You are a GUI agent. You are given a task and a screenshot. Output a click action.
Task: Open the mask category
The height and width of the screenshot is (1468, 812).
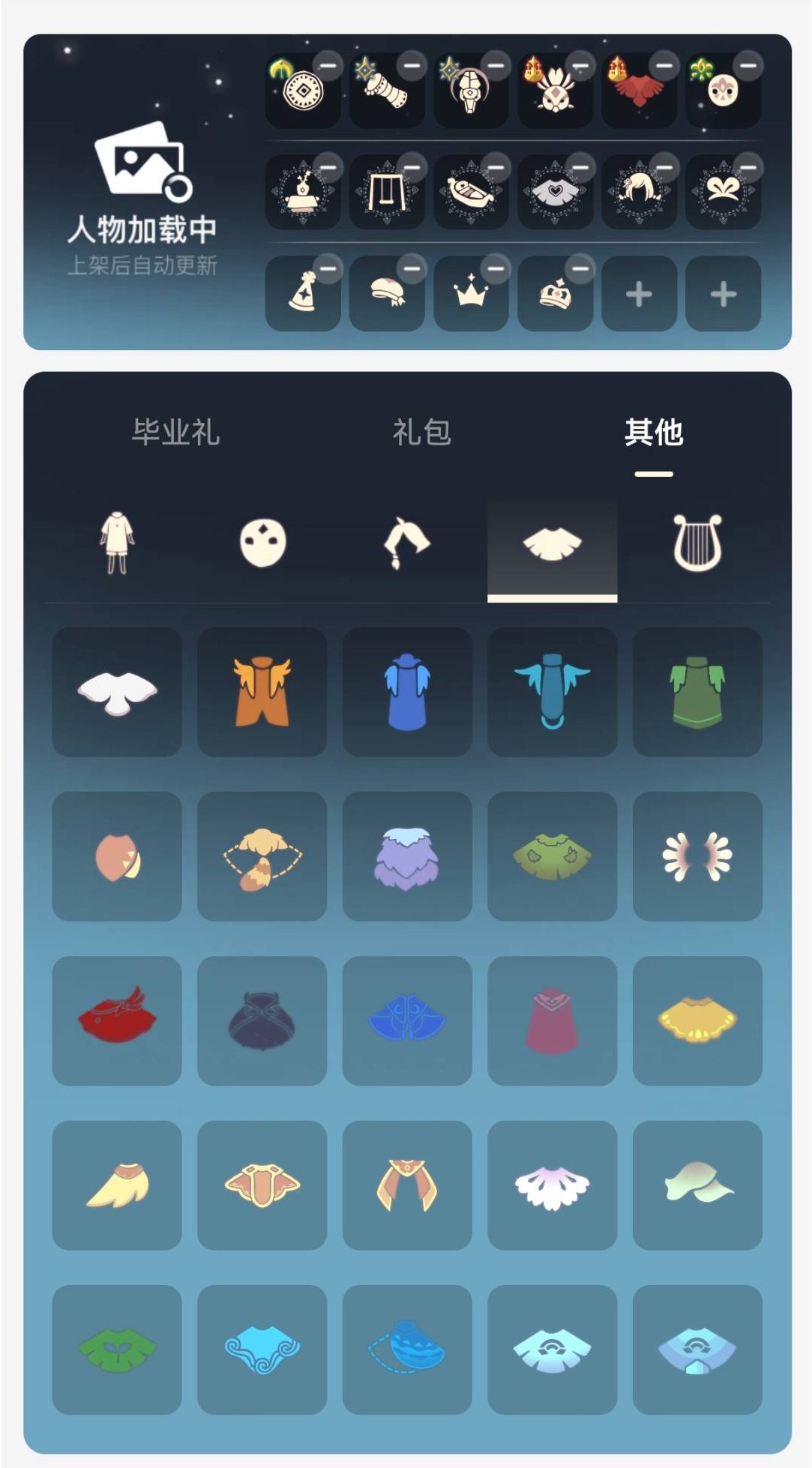[262, 541]
